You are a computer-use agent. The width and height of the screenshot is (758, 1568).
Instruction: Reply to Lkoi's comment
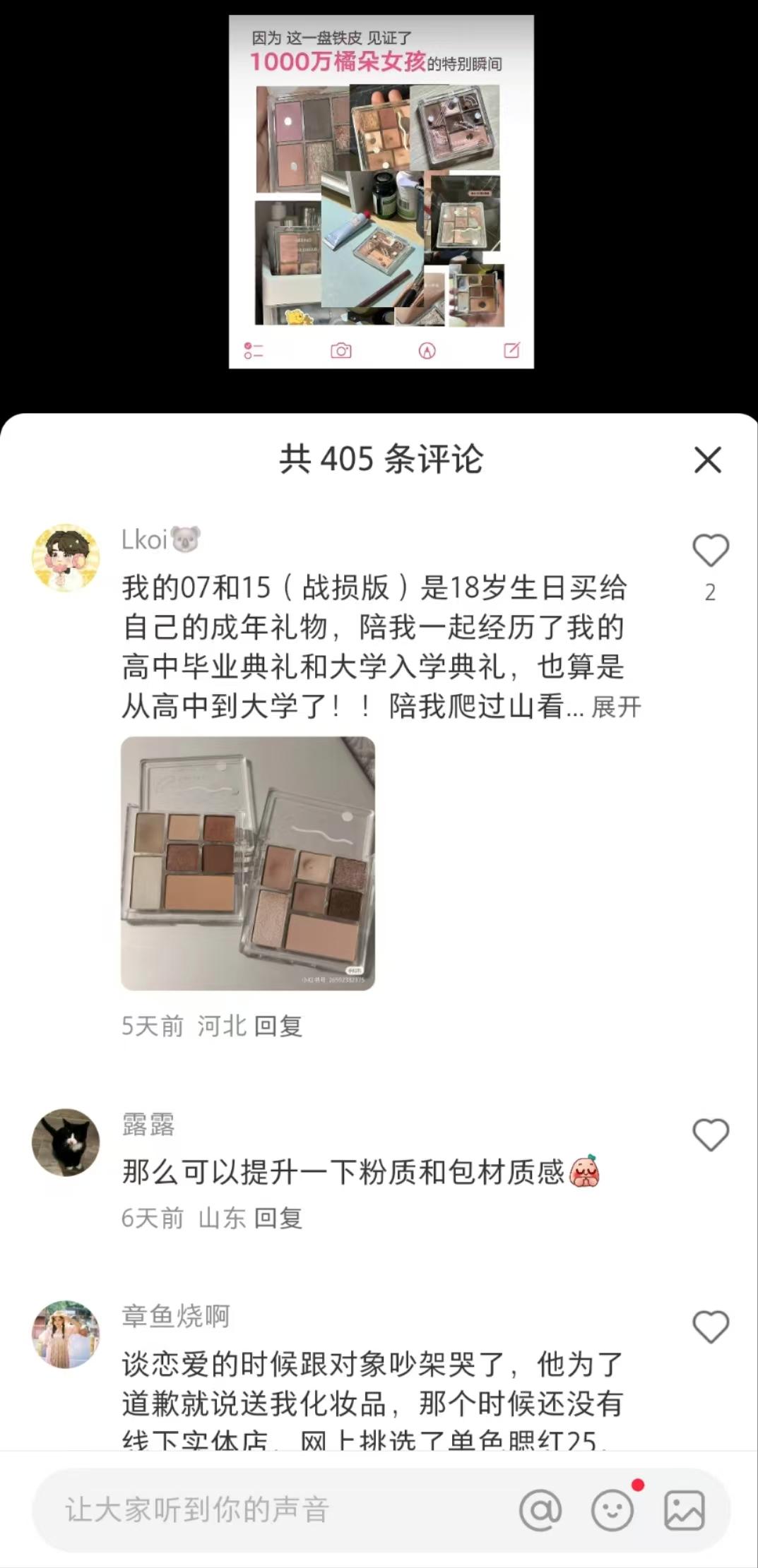pyautogui.click(x=278, y=1026)
